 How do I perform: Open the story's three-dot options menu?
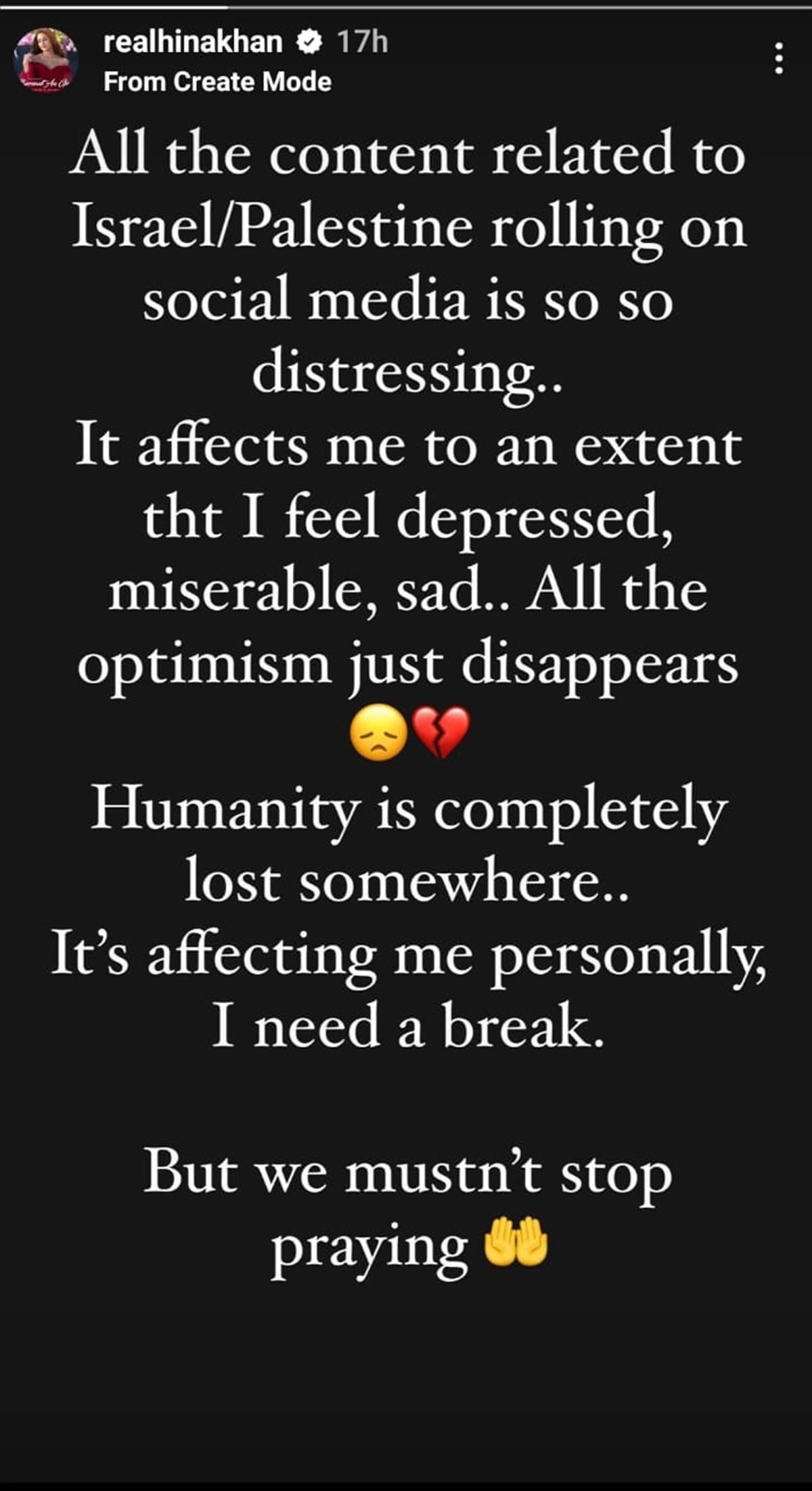coord(779,59)
